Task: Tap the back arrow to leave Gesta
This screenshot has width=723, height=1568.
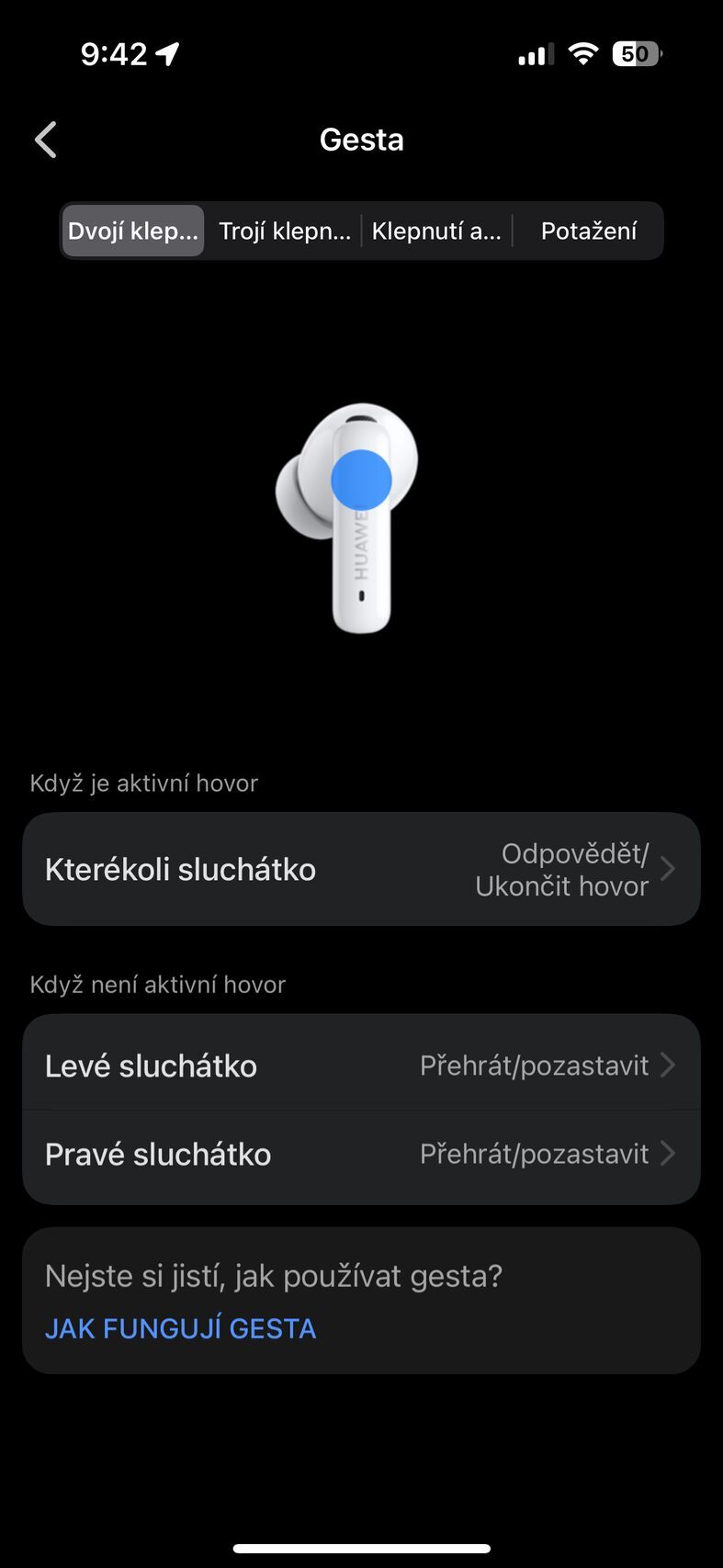Action: [x=45, y=139]
